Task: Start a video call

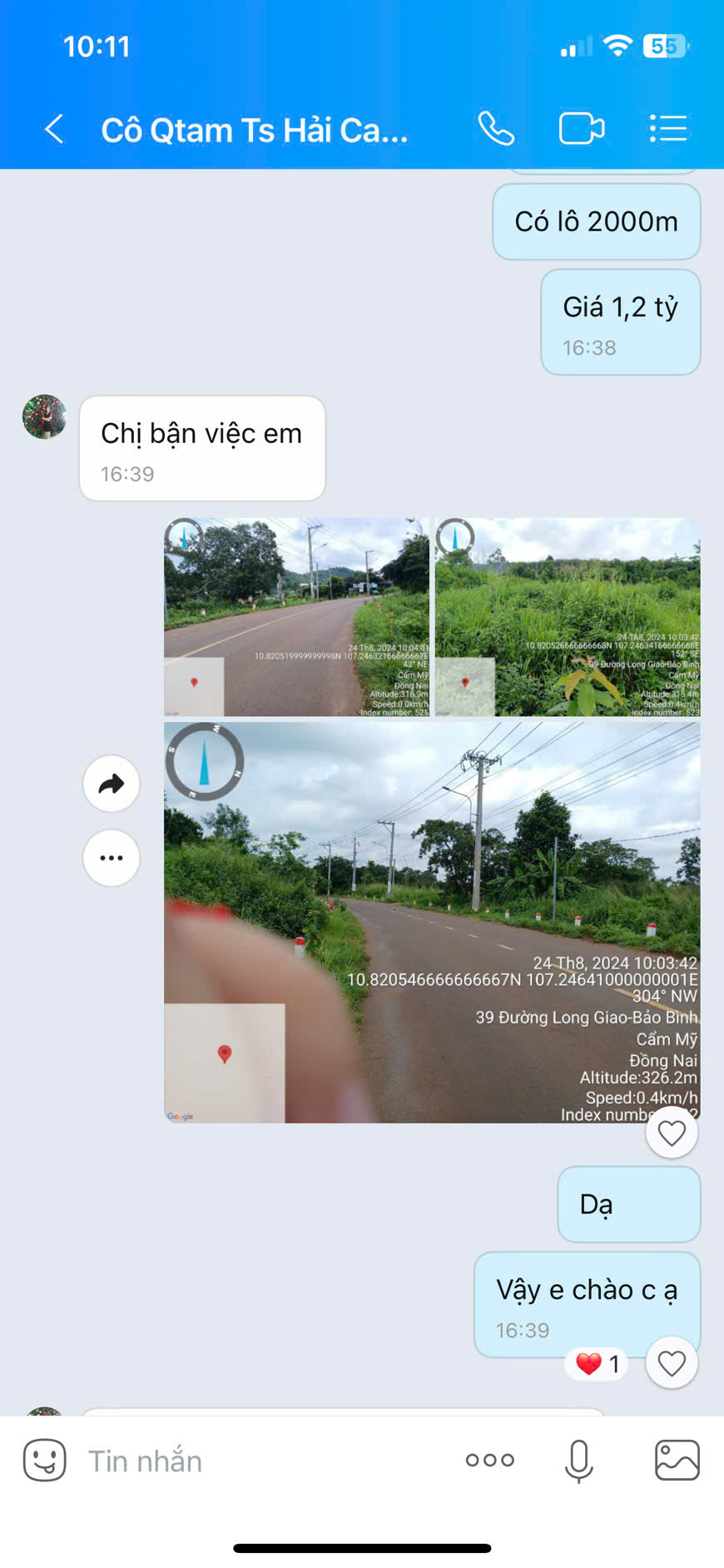Action: [x=582, y=129]
